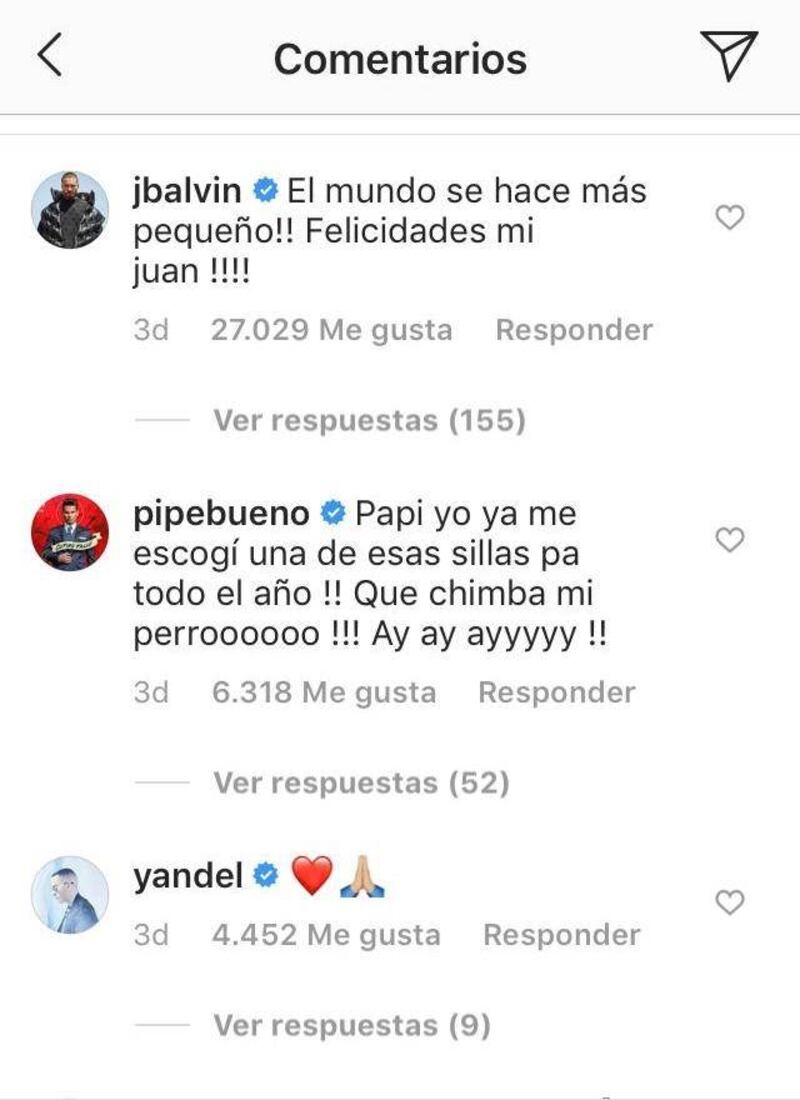
Task: Reply to pipebueno's comment
Action: [x=556, y=692]
